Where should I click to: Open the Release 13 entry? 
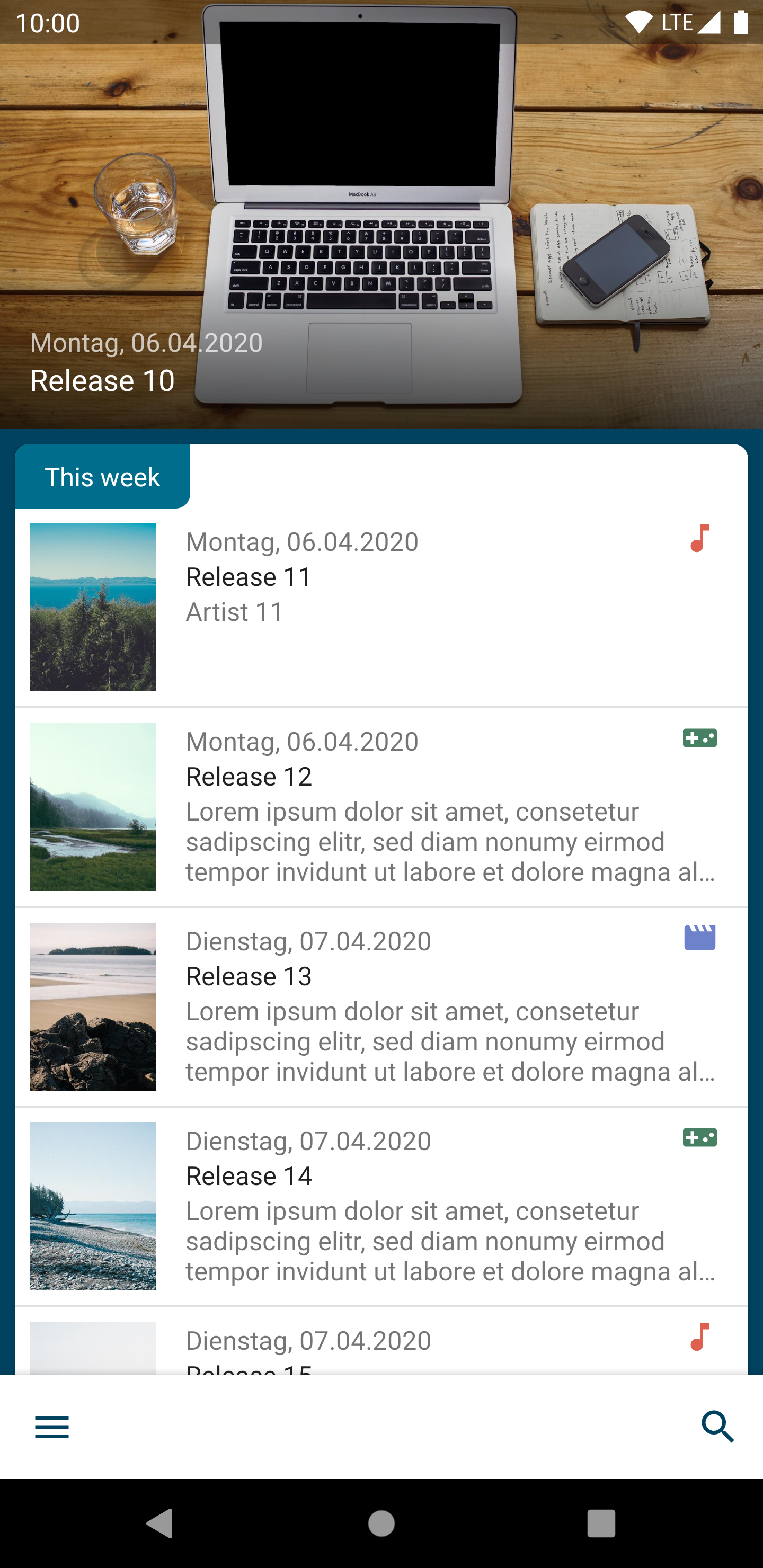[381, 1007]
